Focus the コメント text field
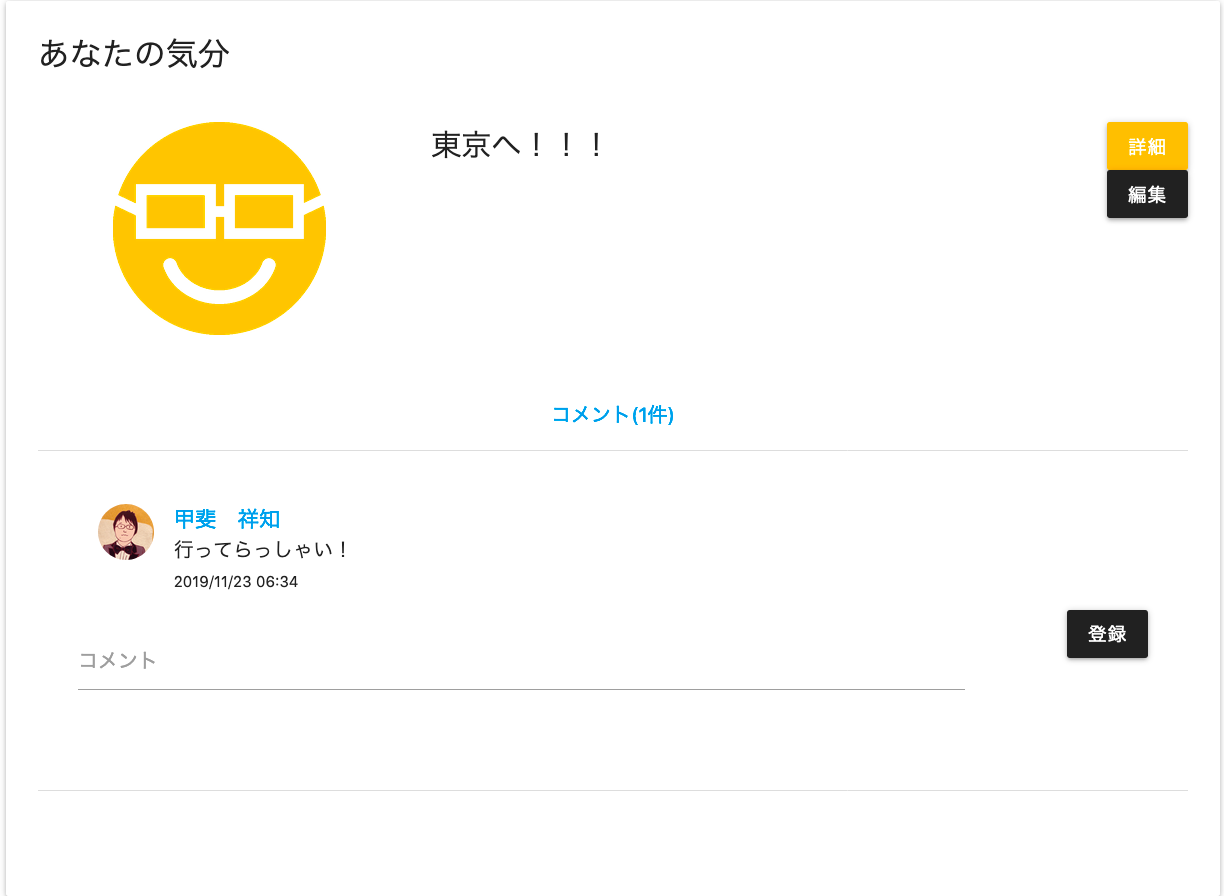The image size is (1224, 896). pos(520,661)
